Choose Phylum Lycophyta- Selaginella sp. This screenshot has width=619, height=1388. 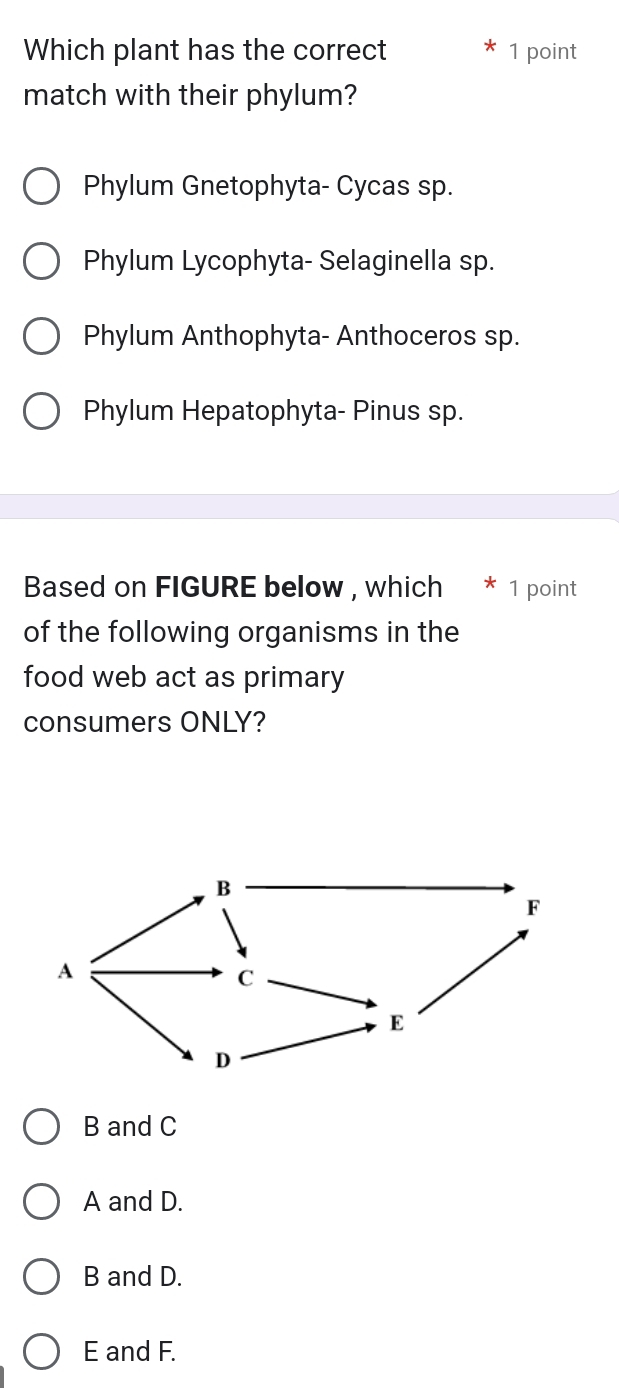41,262
